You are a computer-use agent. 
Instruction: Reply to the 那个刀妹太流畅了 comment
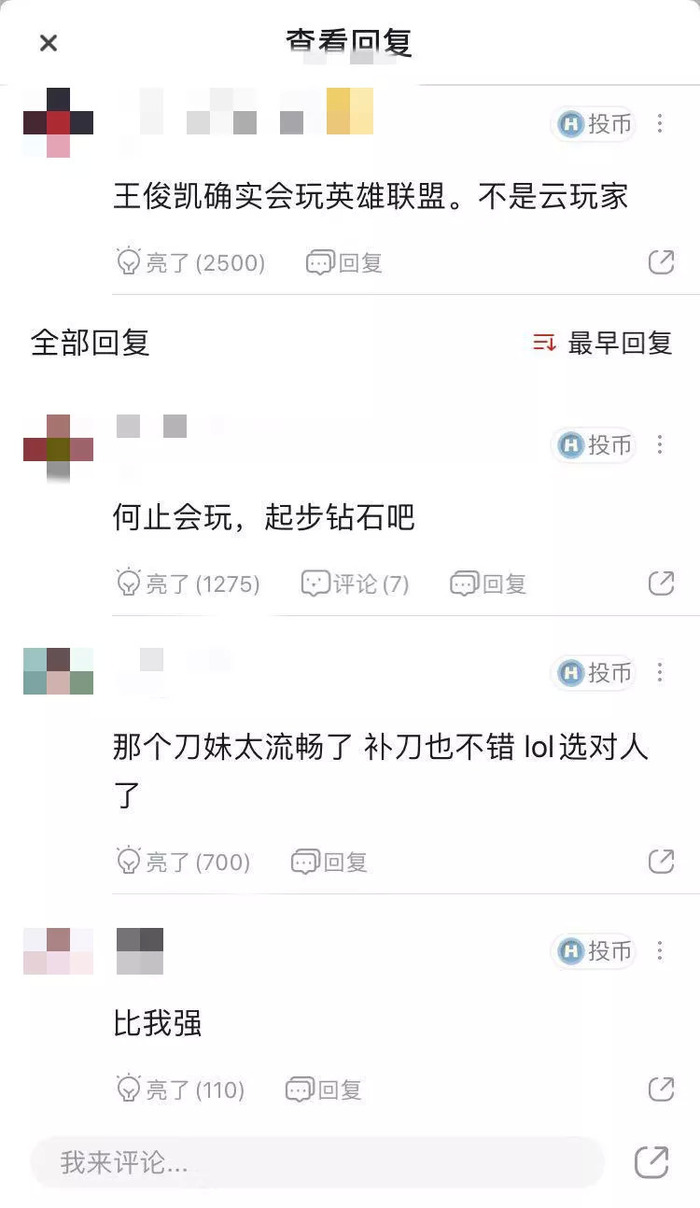pos(329,861)
